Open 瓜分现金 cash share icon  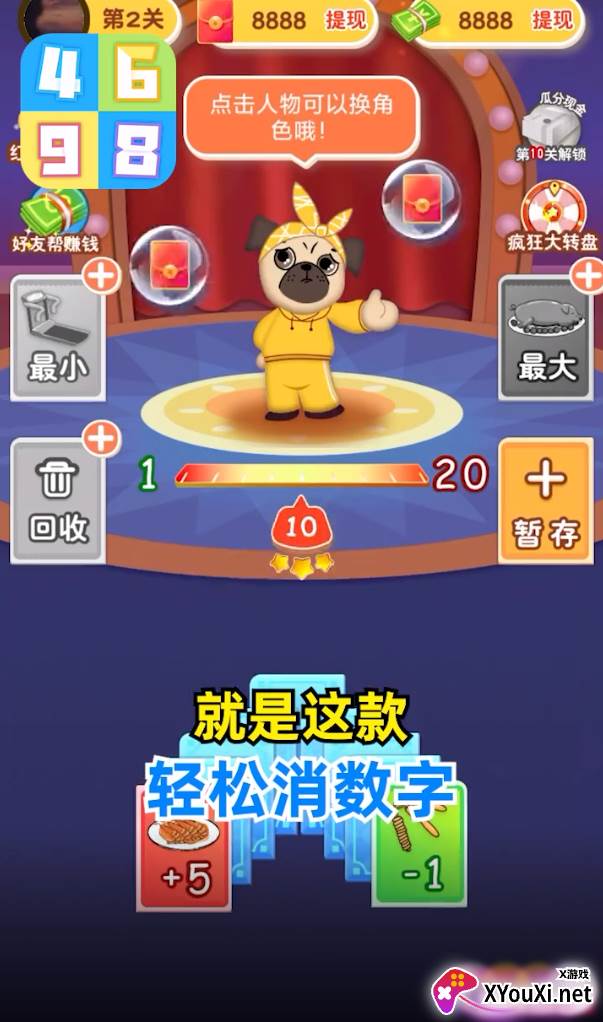[552, 127]
